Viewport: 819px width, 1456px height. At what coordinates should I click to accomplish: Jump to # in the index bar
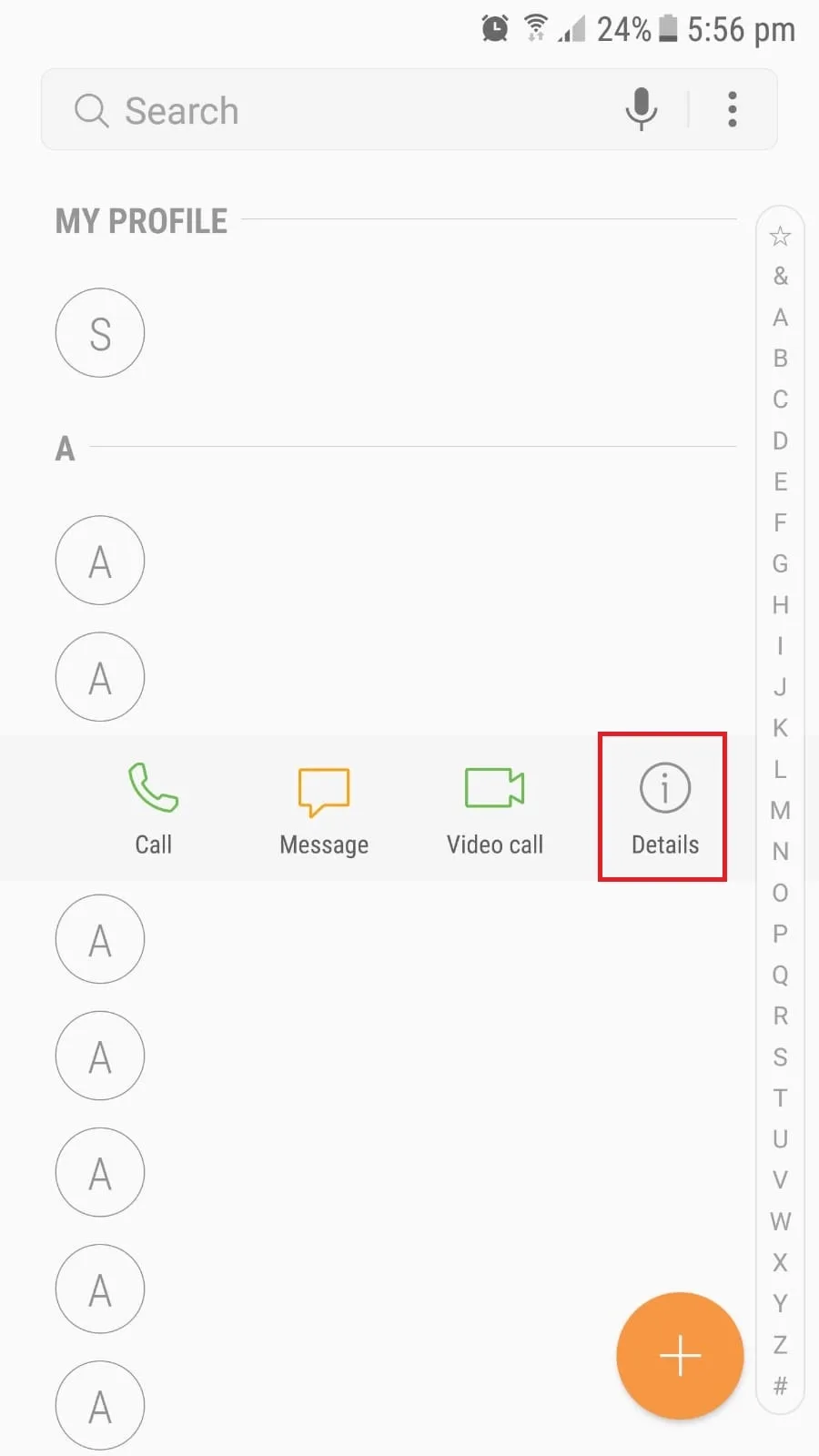click(780, 1386)
